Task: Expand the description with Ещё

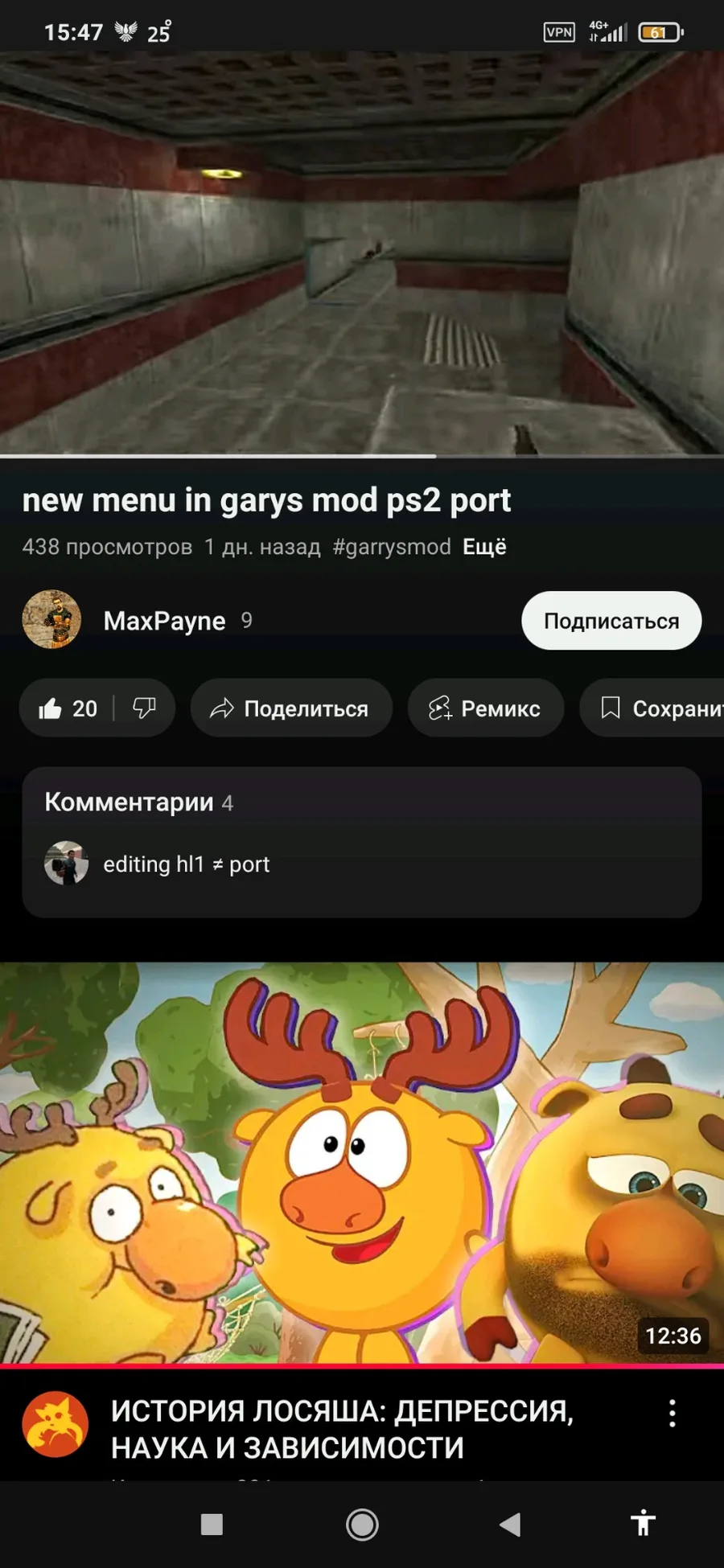Action: click(484, 547)
